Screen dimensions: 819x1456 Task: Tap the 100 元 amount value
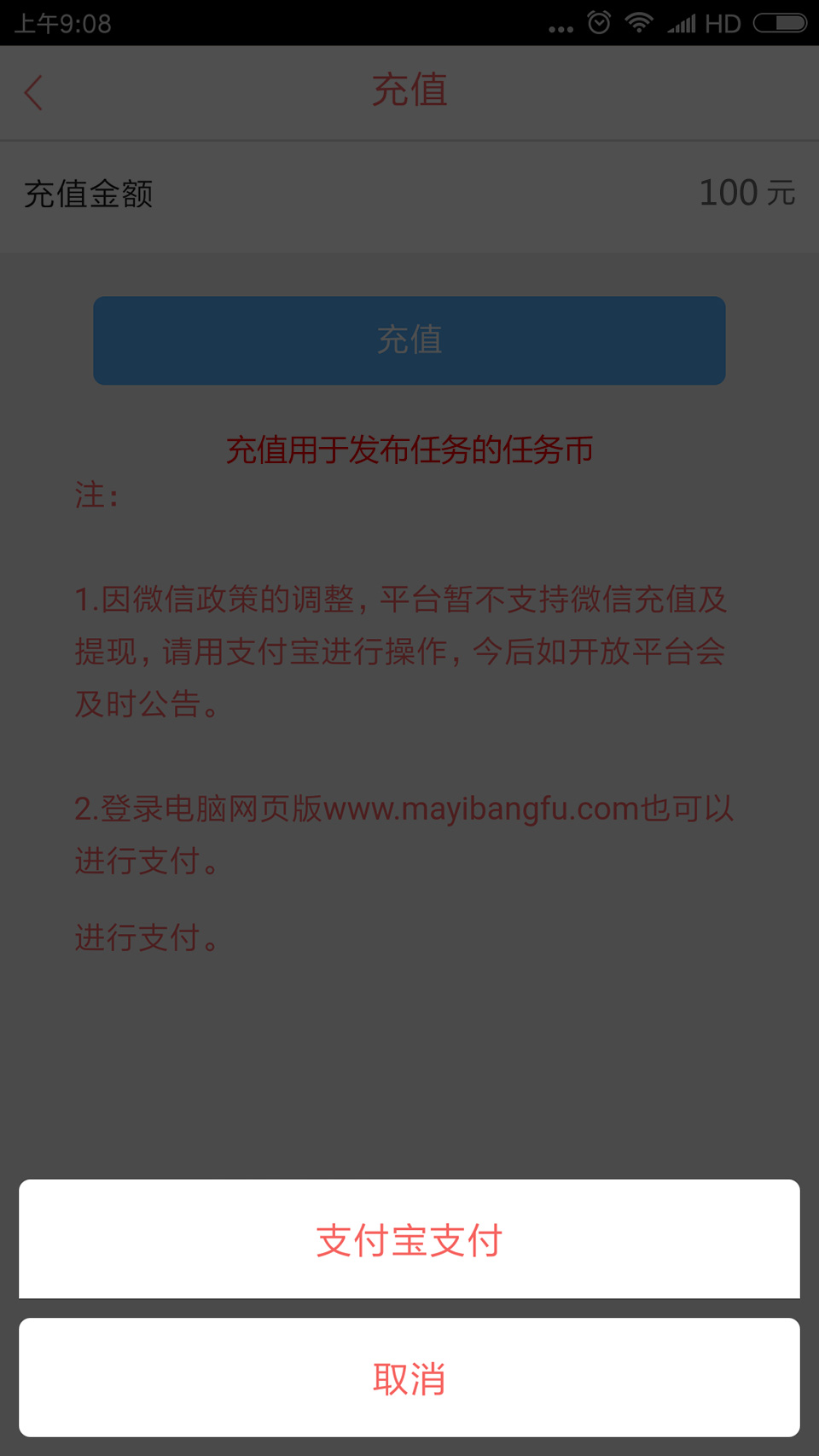coord(746,194)
